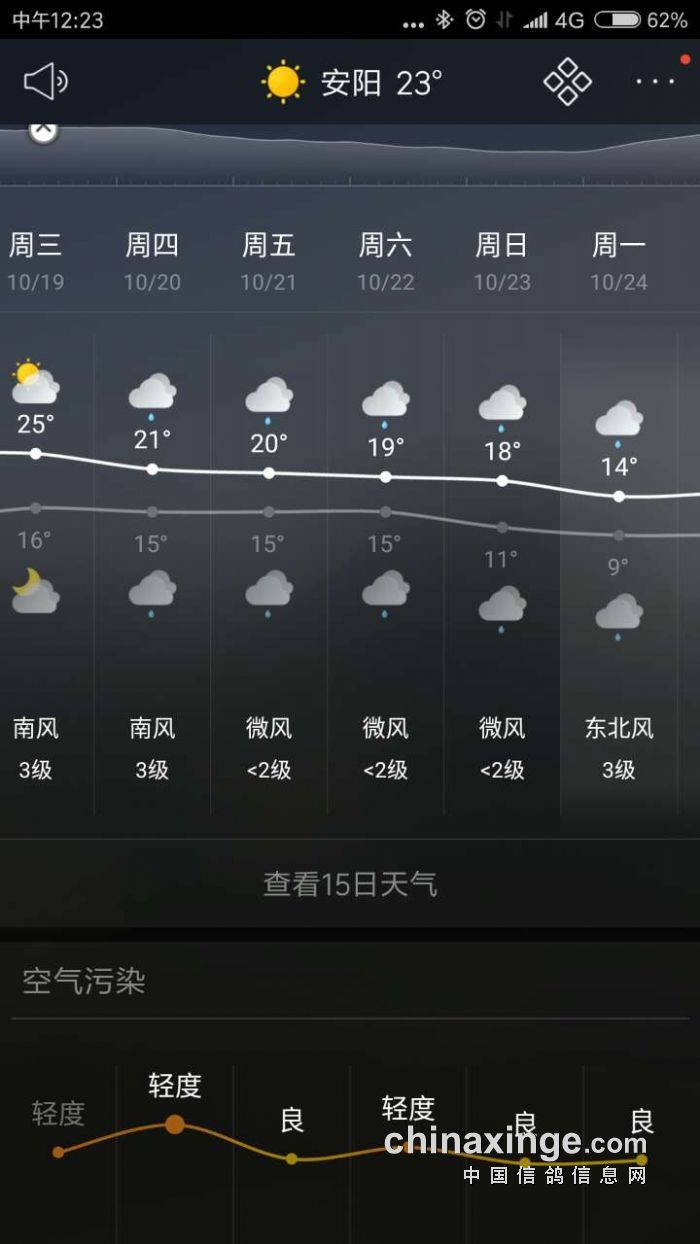
Task: Select the 周五 10/21 forecast column
Action: click(269, 560)
